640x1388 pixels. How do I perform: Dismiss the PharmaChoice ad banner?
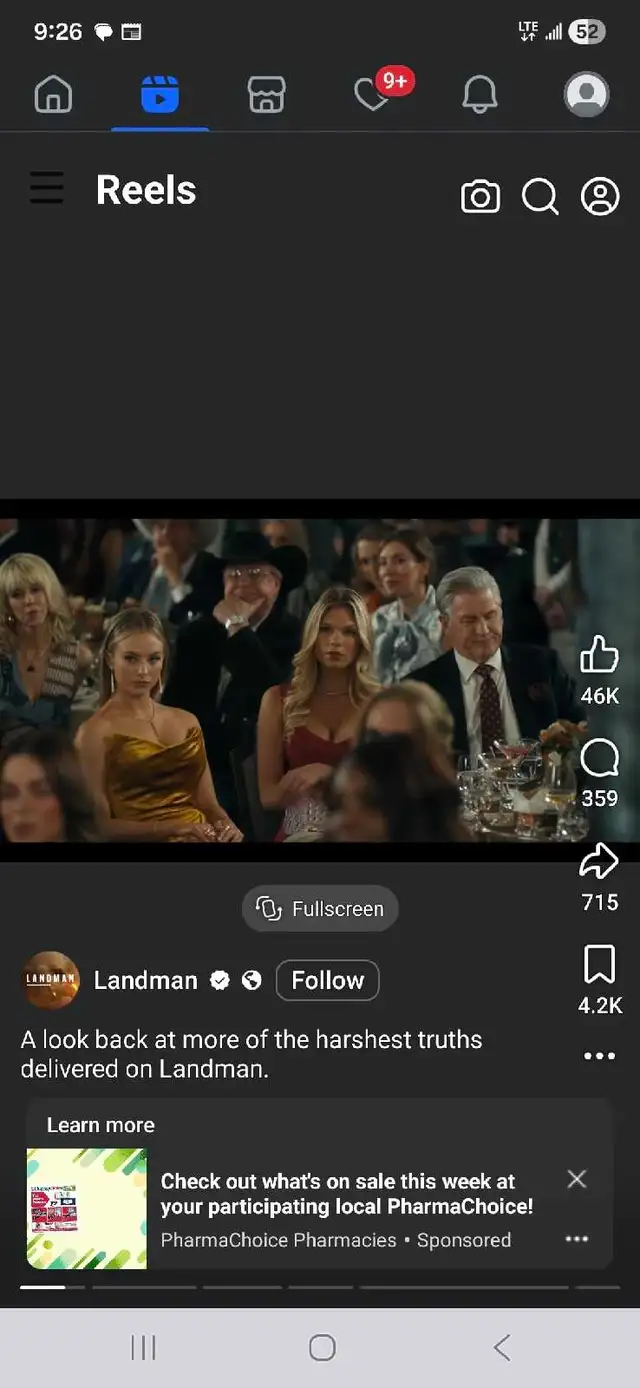coord(577,1179)
